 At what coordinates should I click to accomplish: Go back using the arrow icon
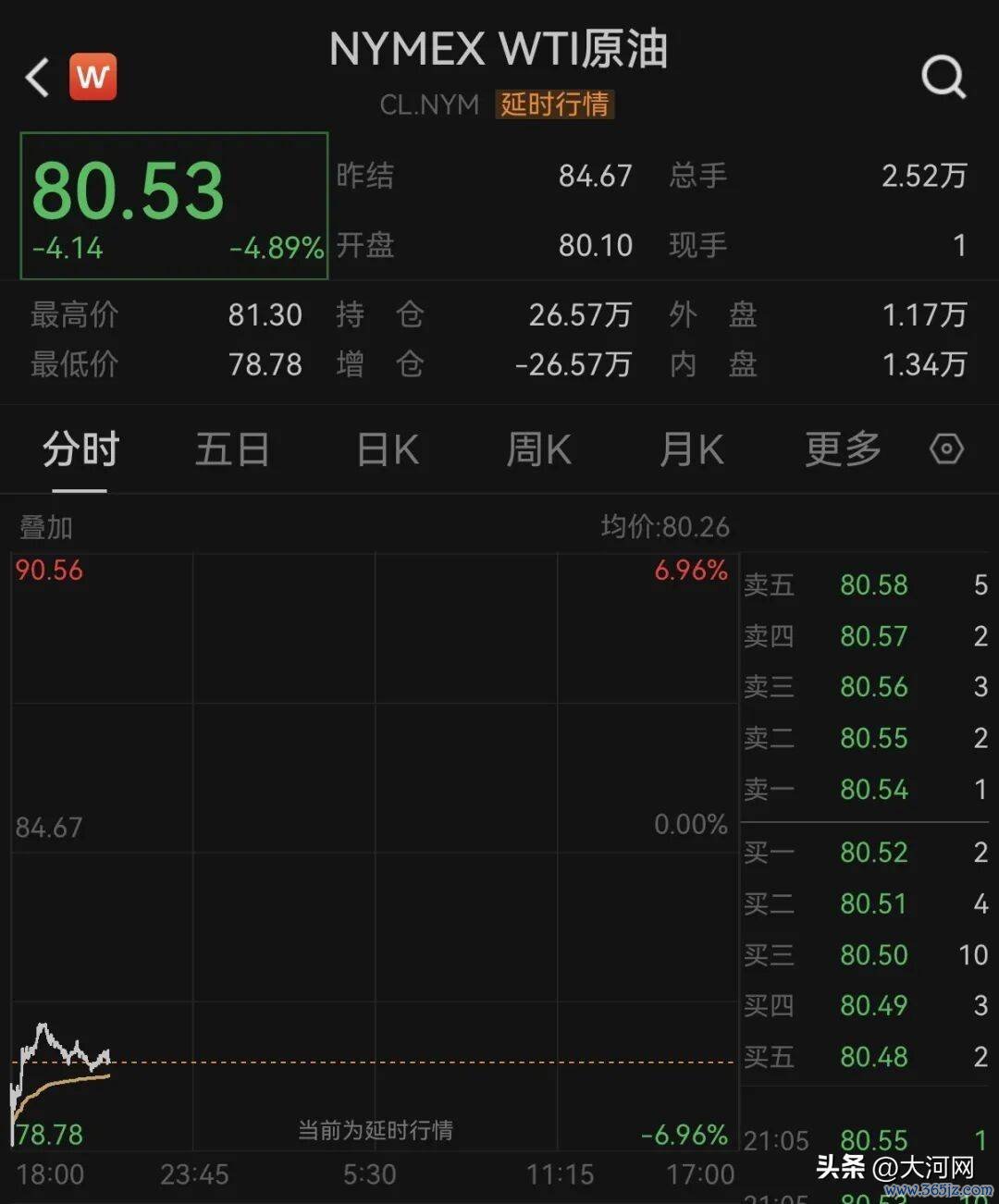(37, 78)
